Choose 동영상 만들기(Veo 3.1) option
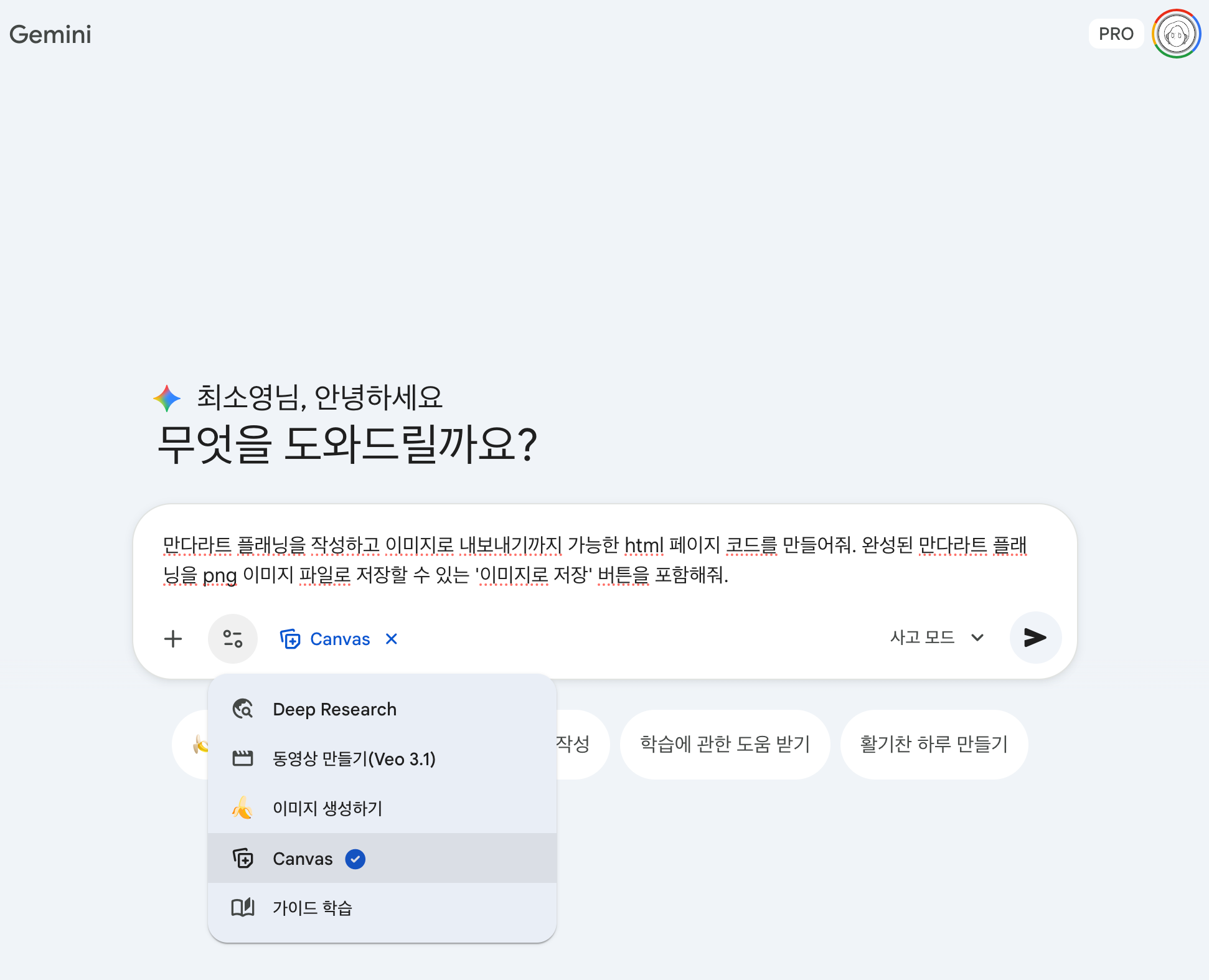 pyautogui.click(x=354, y=759)
